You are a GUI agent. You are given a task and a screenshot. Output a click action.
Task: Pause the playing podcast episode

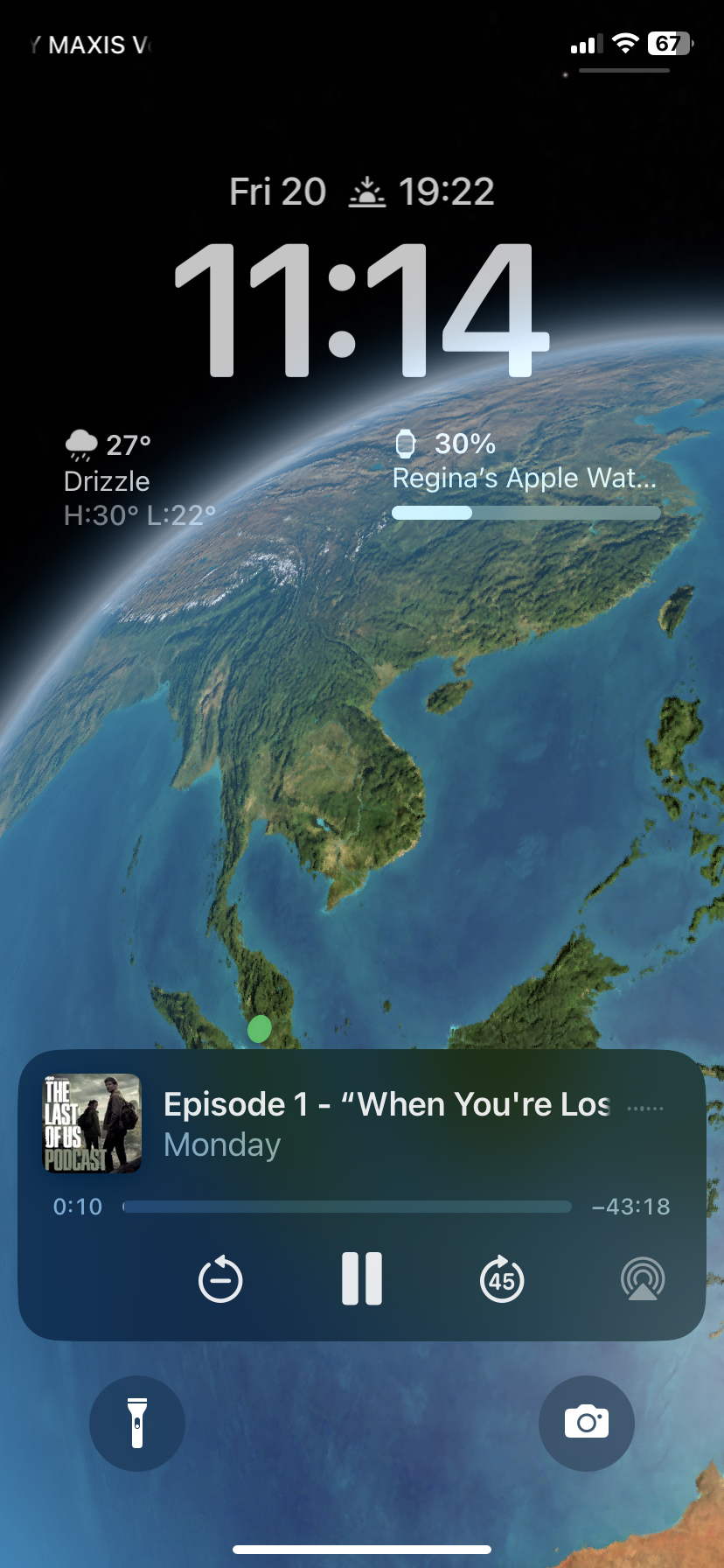point(362,1279)
